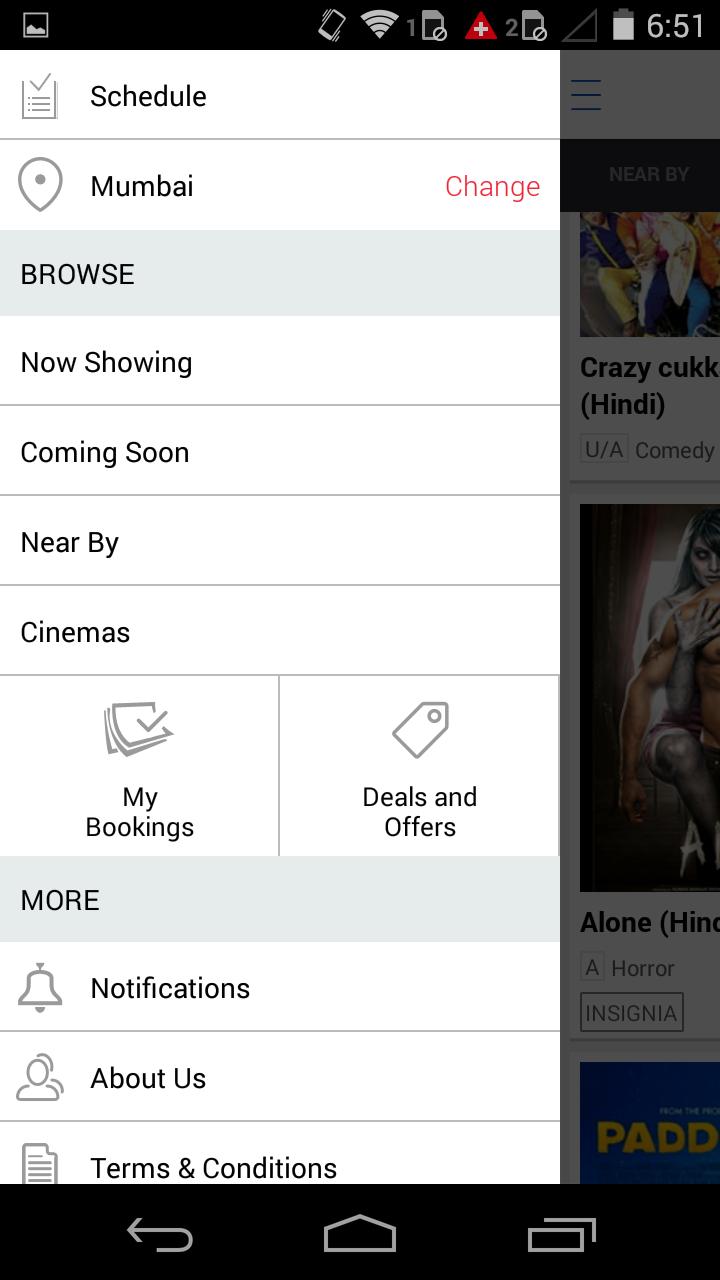The height and width of the screenshot is (1280, 720).
Task: Open the Schedule menu item
Action: [x=148, y=96]
